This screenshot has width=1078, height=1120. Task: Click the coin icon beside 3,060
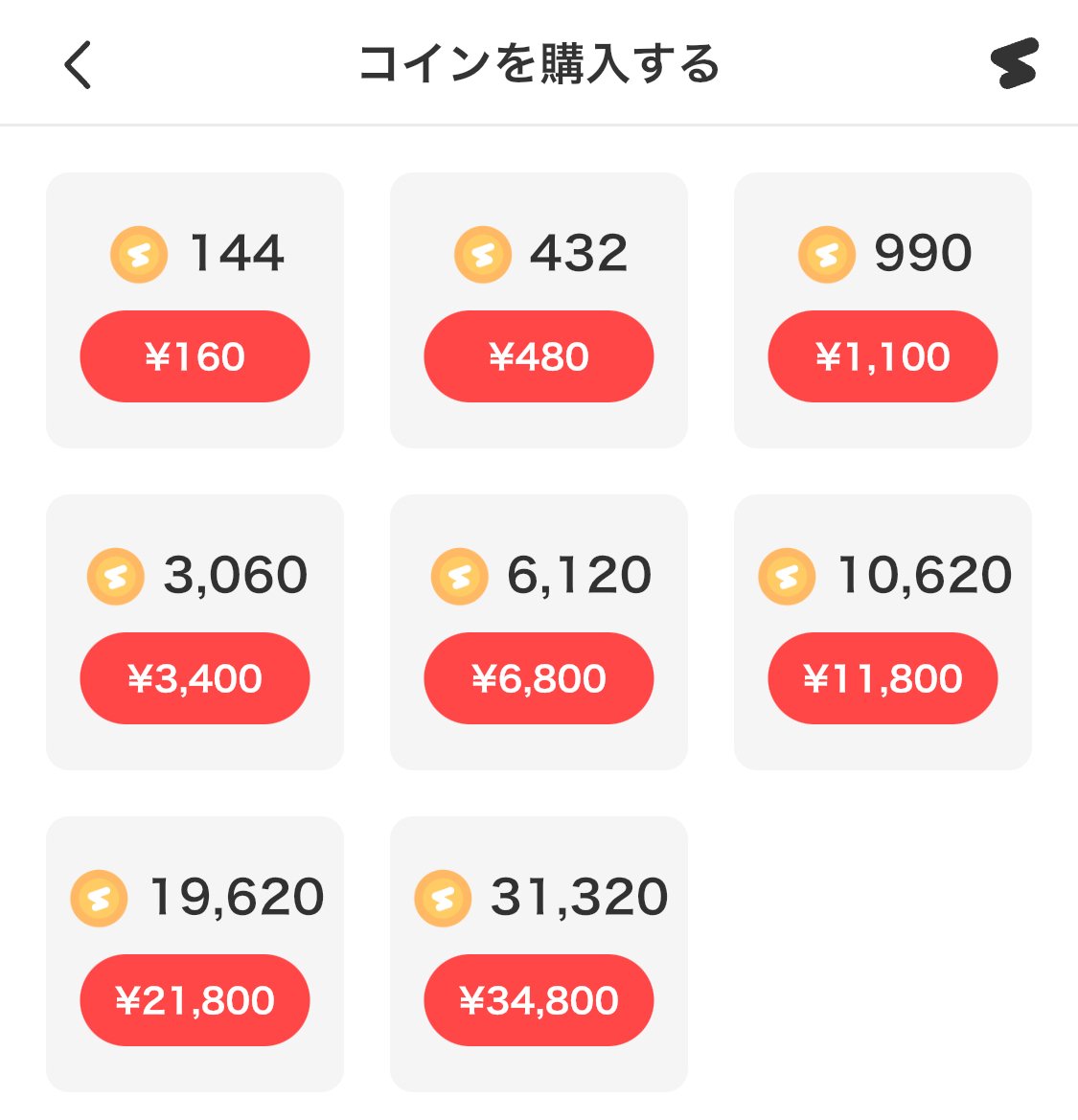tap(115, 576)
